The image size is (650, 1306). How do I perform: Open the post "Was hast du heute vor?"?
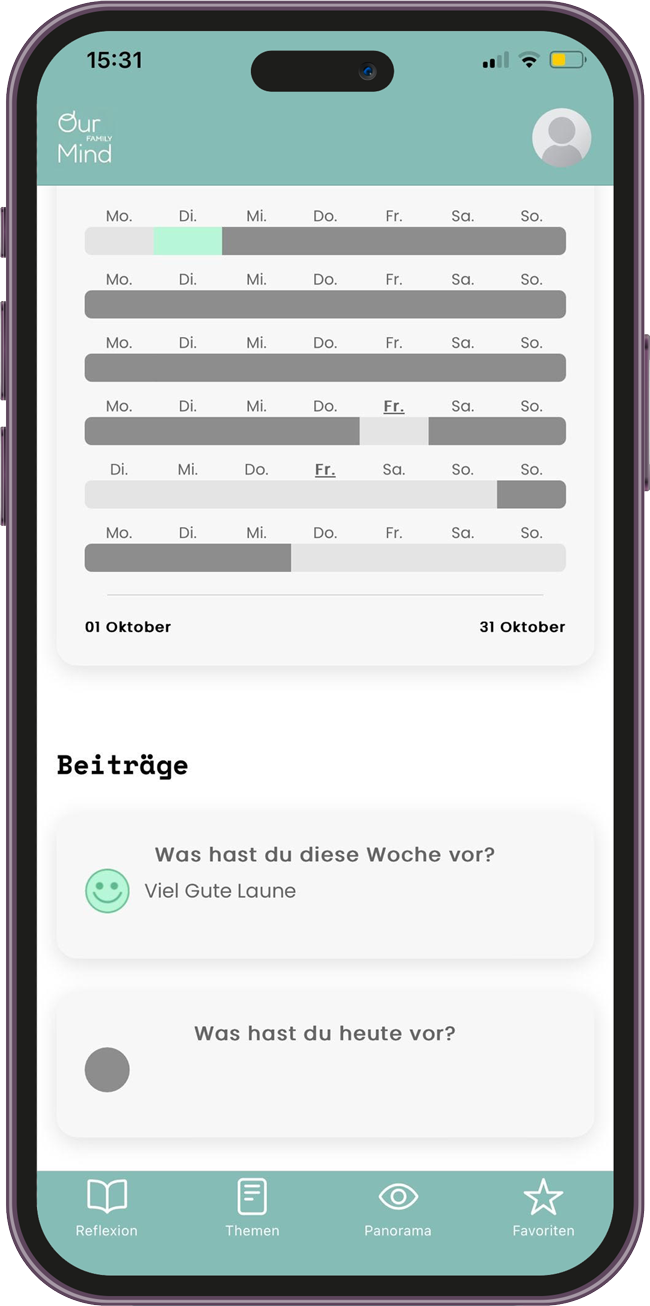(325, 1064)
